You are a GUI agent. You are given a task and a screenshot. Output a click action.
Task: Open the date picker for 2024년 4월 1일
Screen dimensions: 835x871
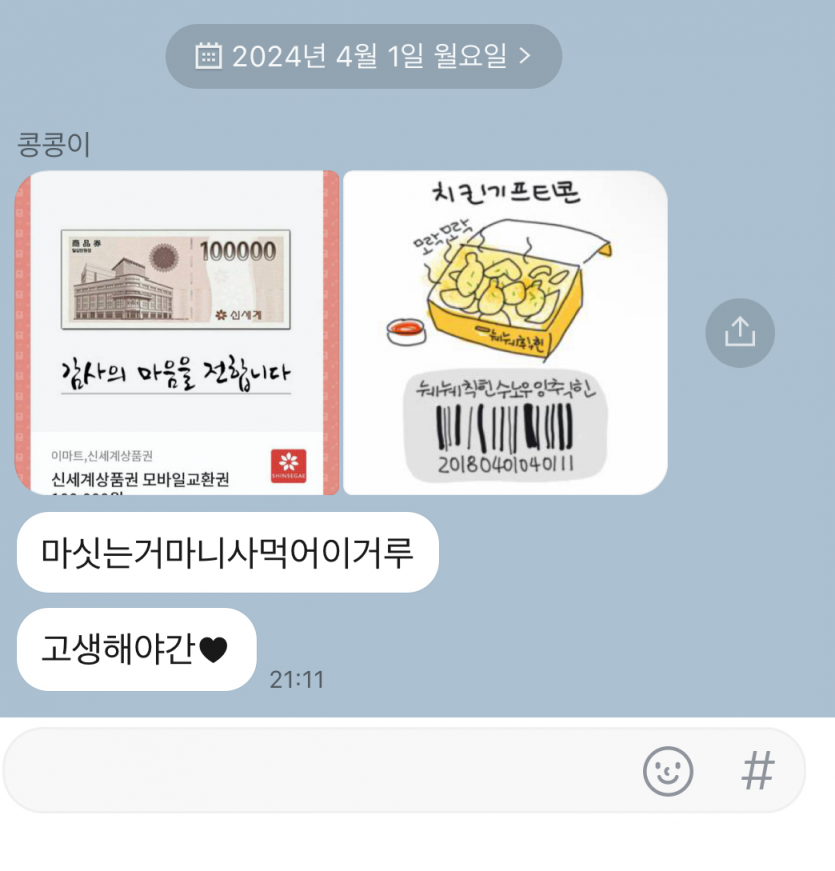coord(363,56)
